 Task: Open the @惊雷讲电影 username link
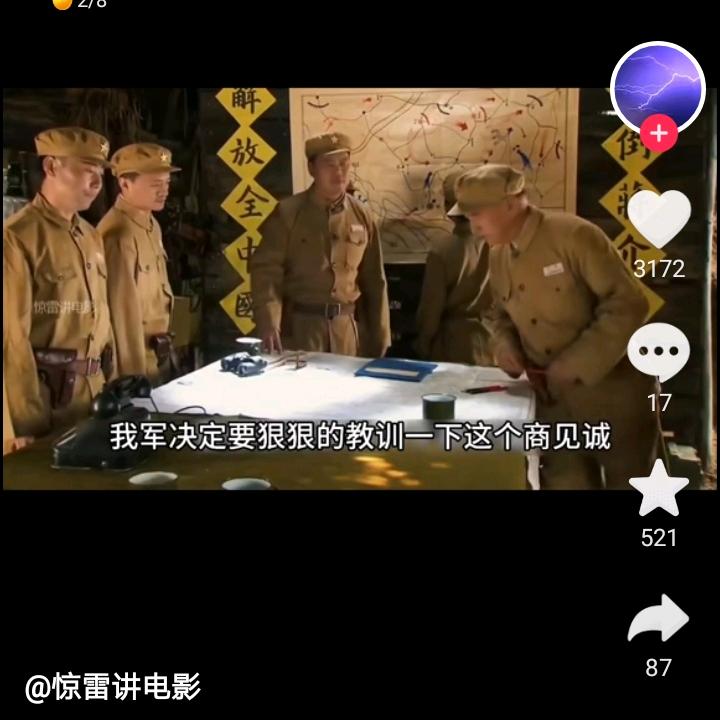(x=113, y=687)
